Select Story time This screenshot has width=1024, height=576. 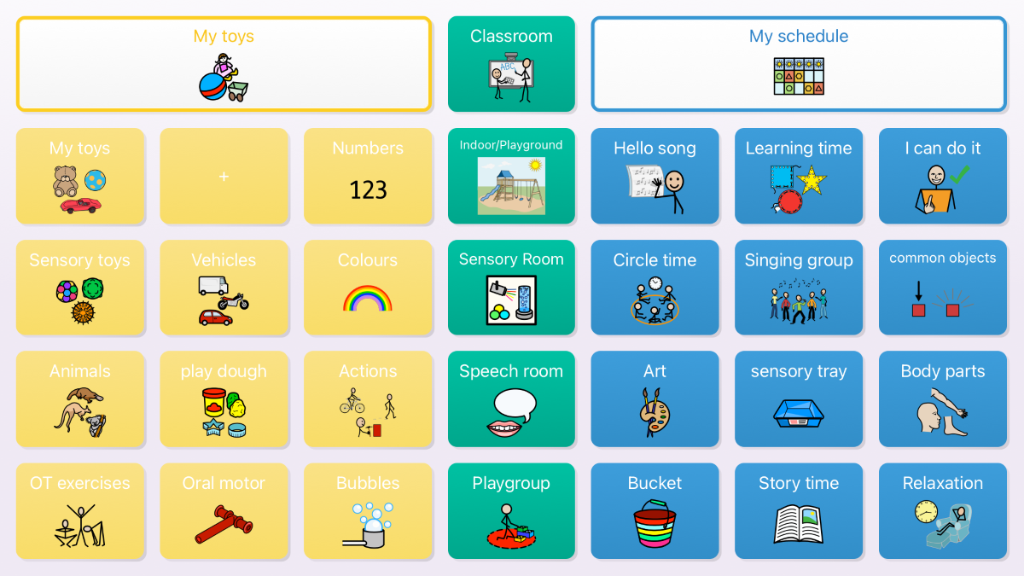(798, 511)
